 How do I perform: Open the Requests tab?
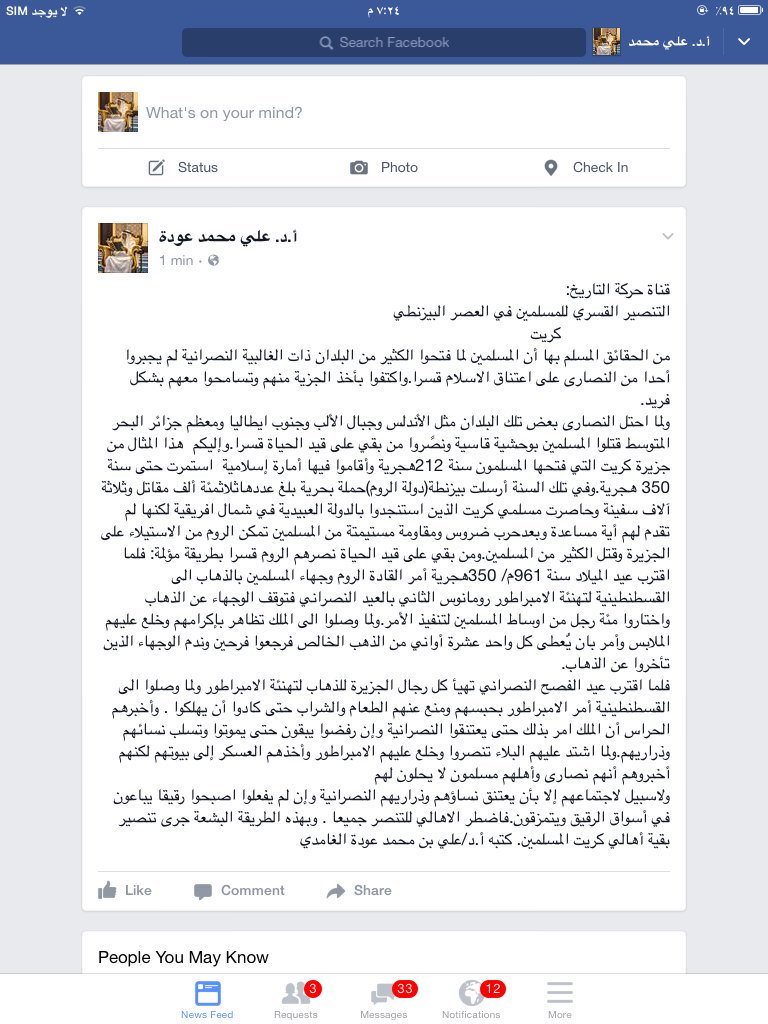(x=296, y=999)
